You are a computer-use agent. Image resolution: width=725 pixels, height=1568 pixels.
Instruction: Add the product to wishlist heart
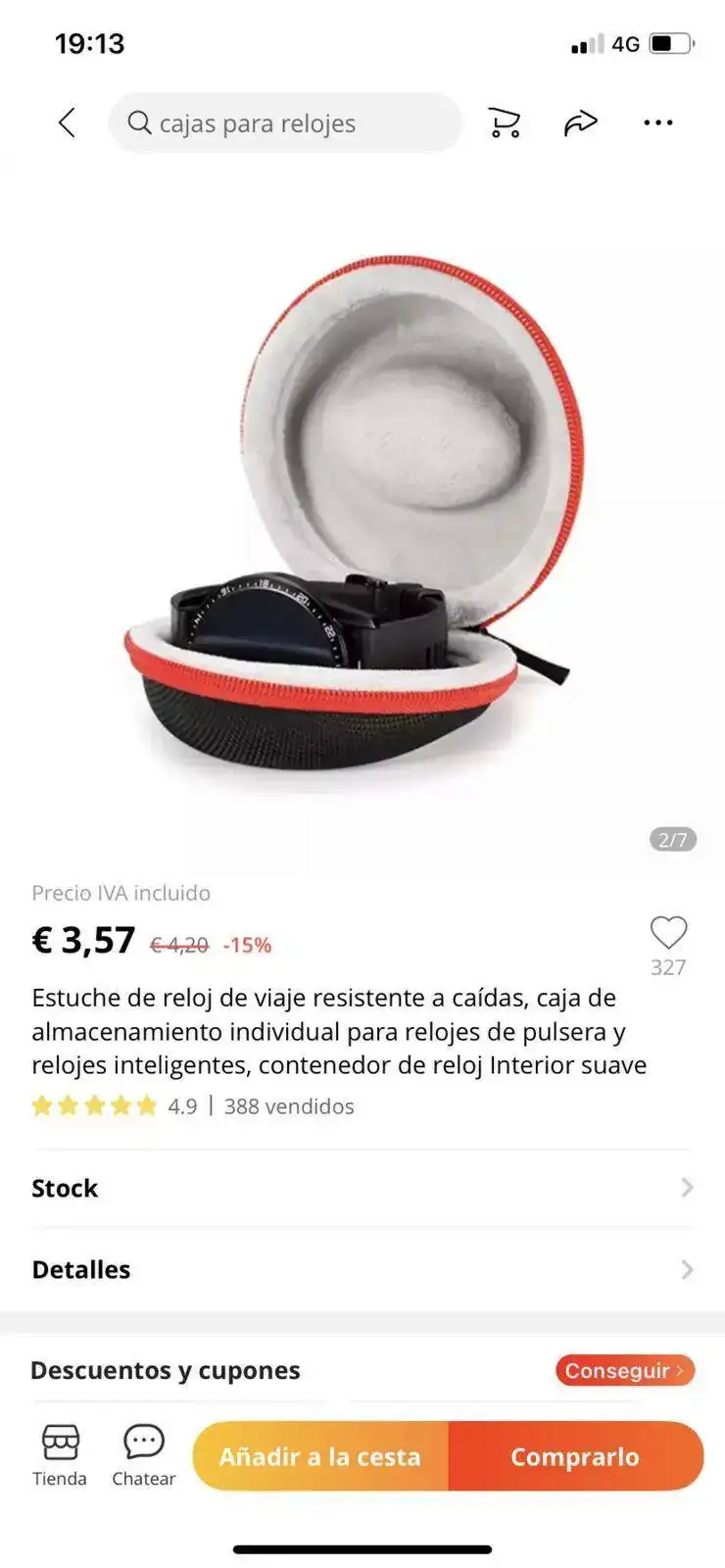click(x=668, y=933)
